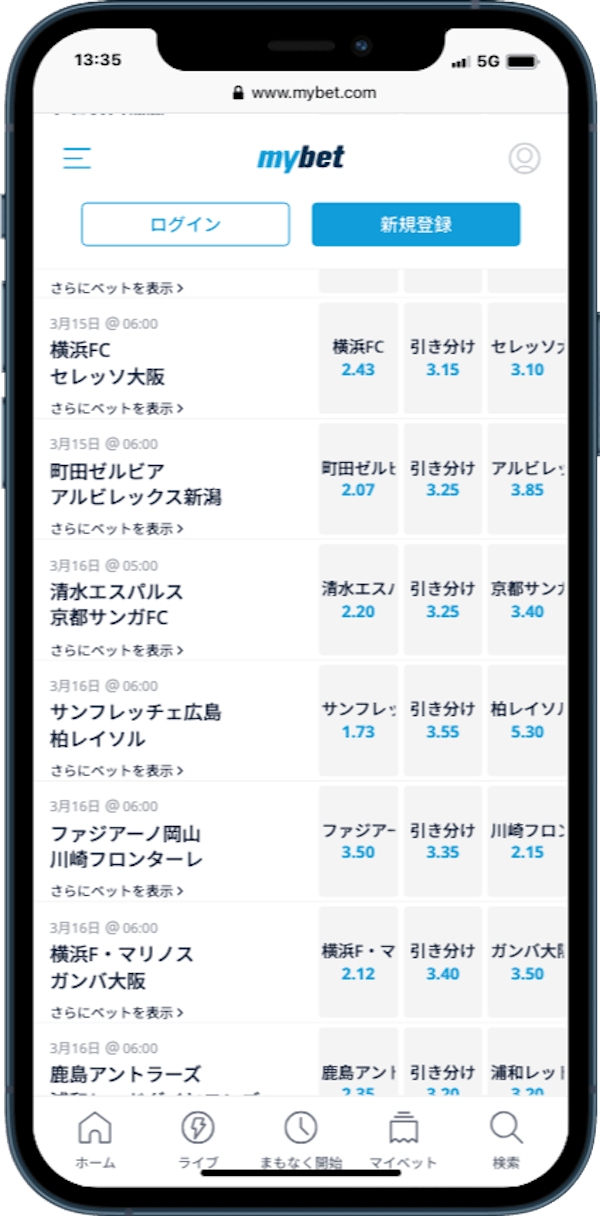Screen dimensions: 600x1216
Task: Tap the ログイン button
Action: pyautogui.click(x=185, y=224)
